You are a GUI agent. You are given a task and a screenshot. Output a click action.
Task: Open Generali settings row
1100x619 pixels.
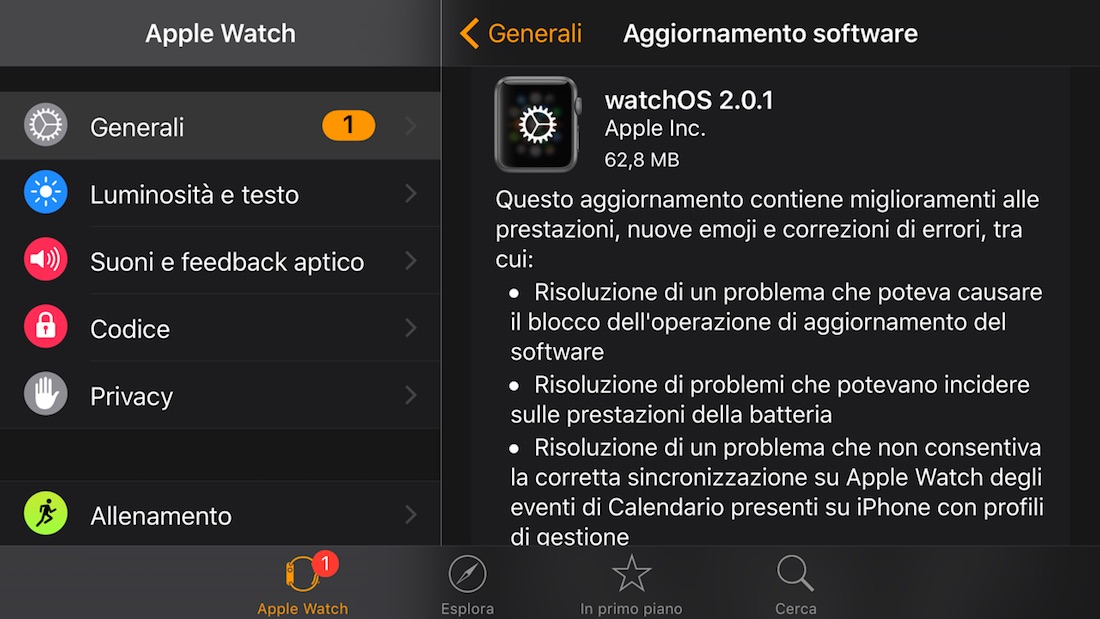[x=220, y=127]
